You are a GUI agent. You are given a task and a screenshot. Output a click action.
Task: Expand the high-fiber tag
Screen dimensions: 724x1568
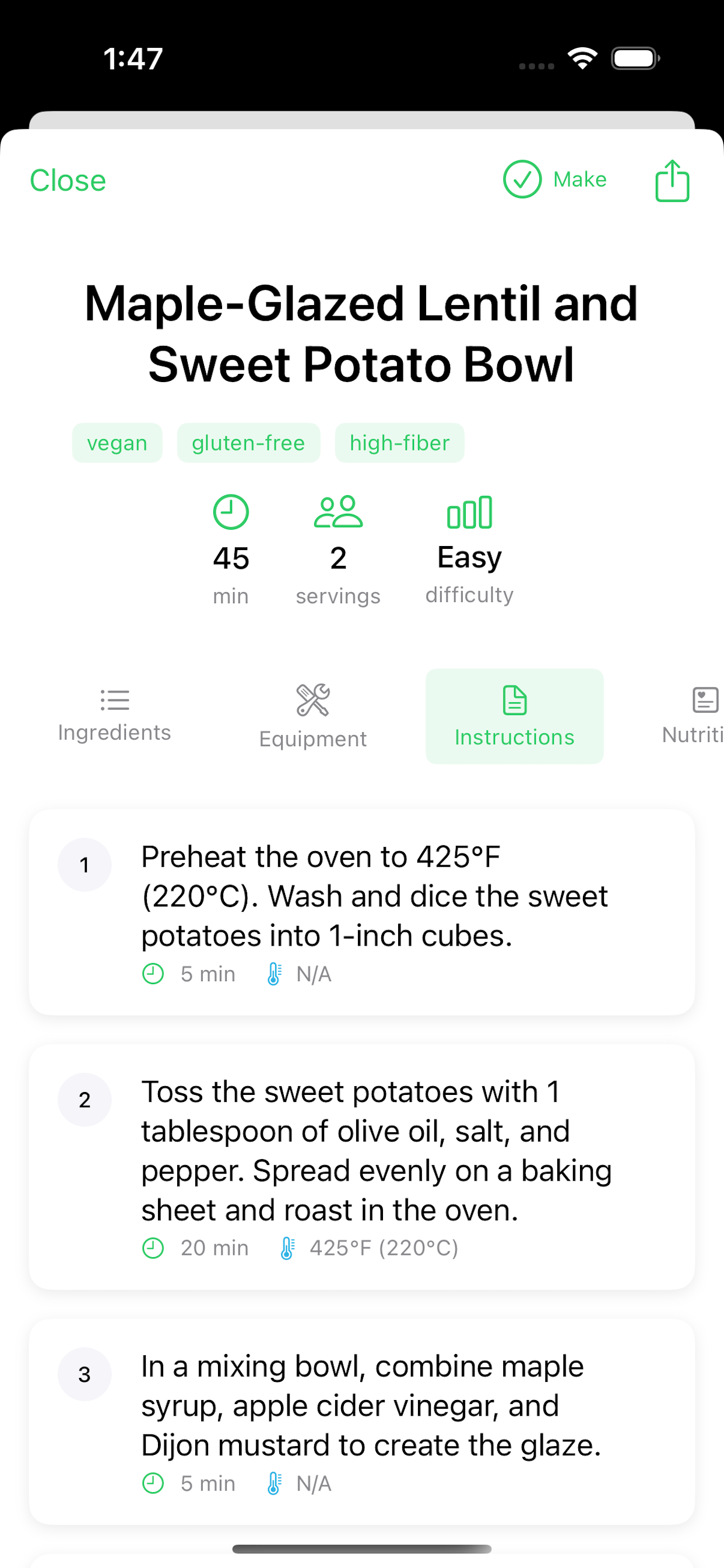click(x=399, y=443)
